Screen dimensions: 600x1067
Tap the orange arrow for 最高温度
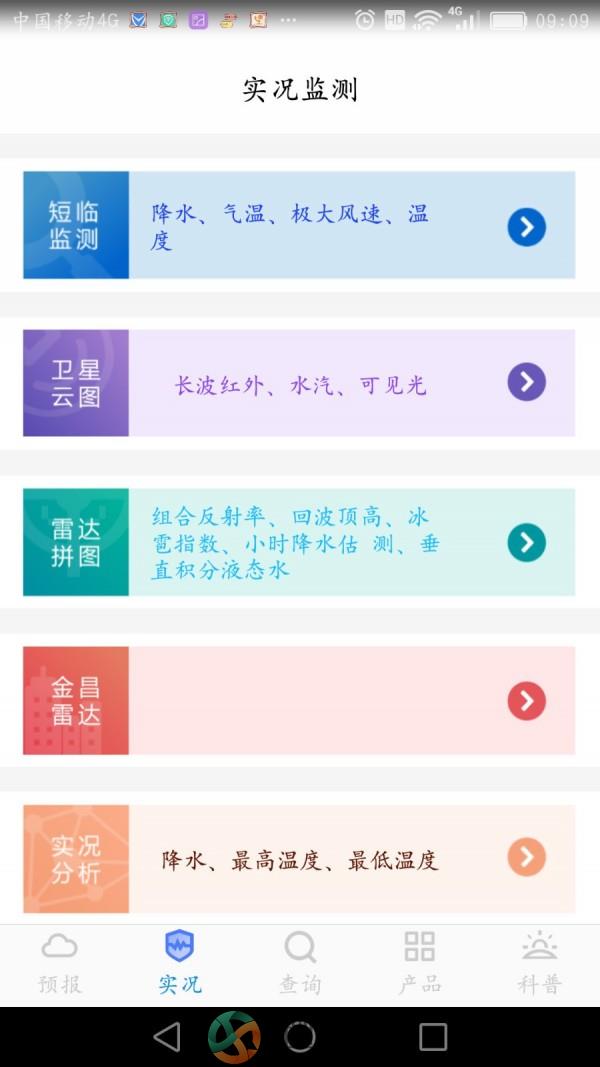click(527, 857)
